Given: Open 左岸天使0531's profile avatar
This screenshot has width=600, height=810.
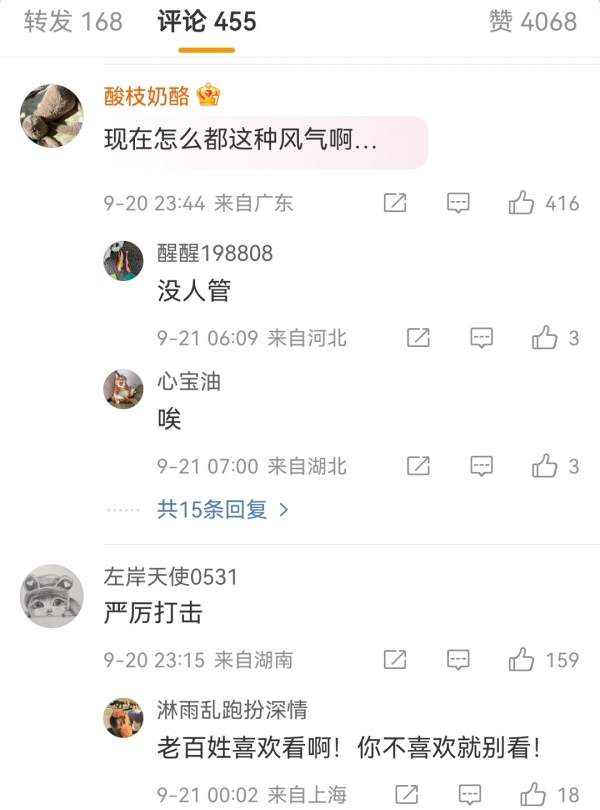Looking at the screenshot, I should pyautogui.click(x=52, y=595).
